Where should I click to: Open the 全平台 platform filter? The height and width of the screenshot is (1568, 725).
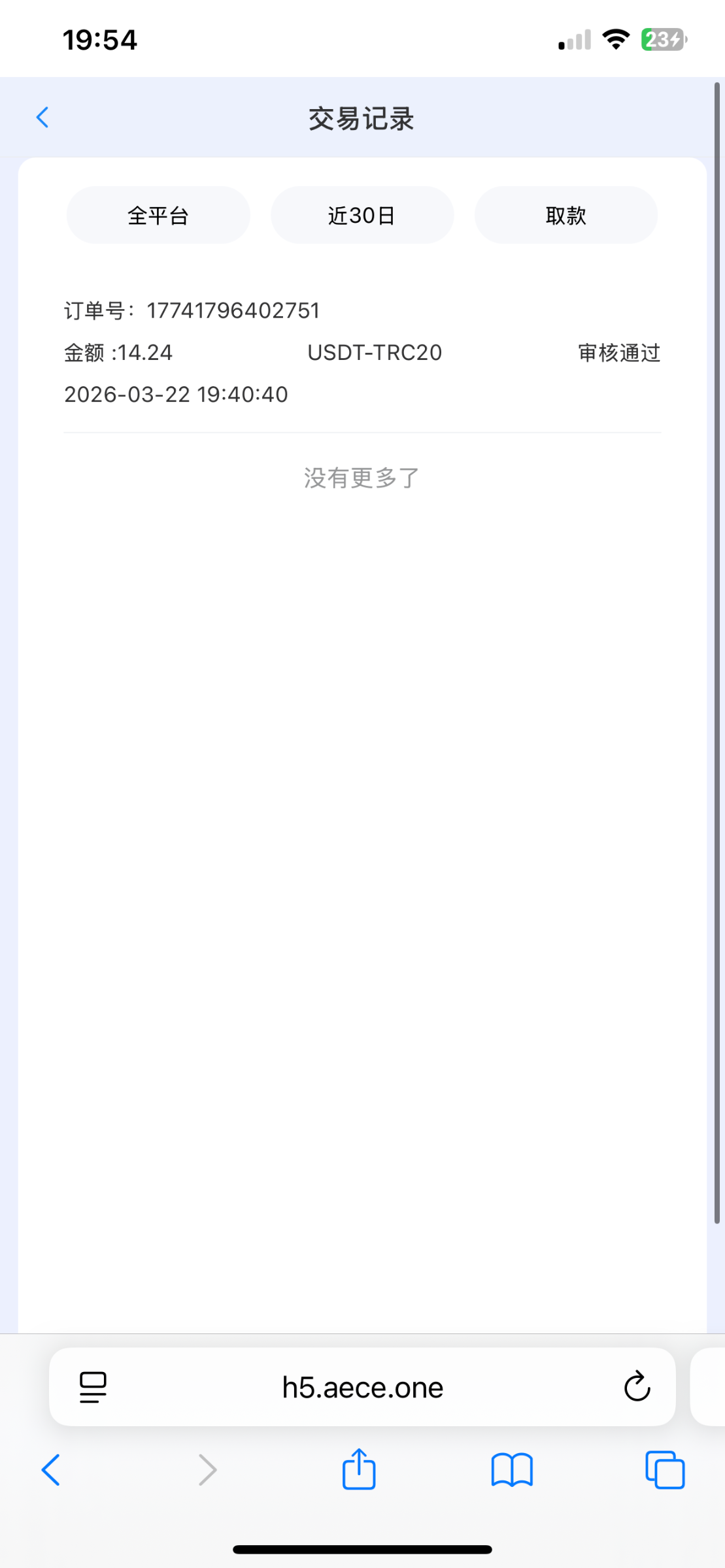click(x=158, y=215)
